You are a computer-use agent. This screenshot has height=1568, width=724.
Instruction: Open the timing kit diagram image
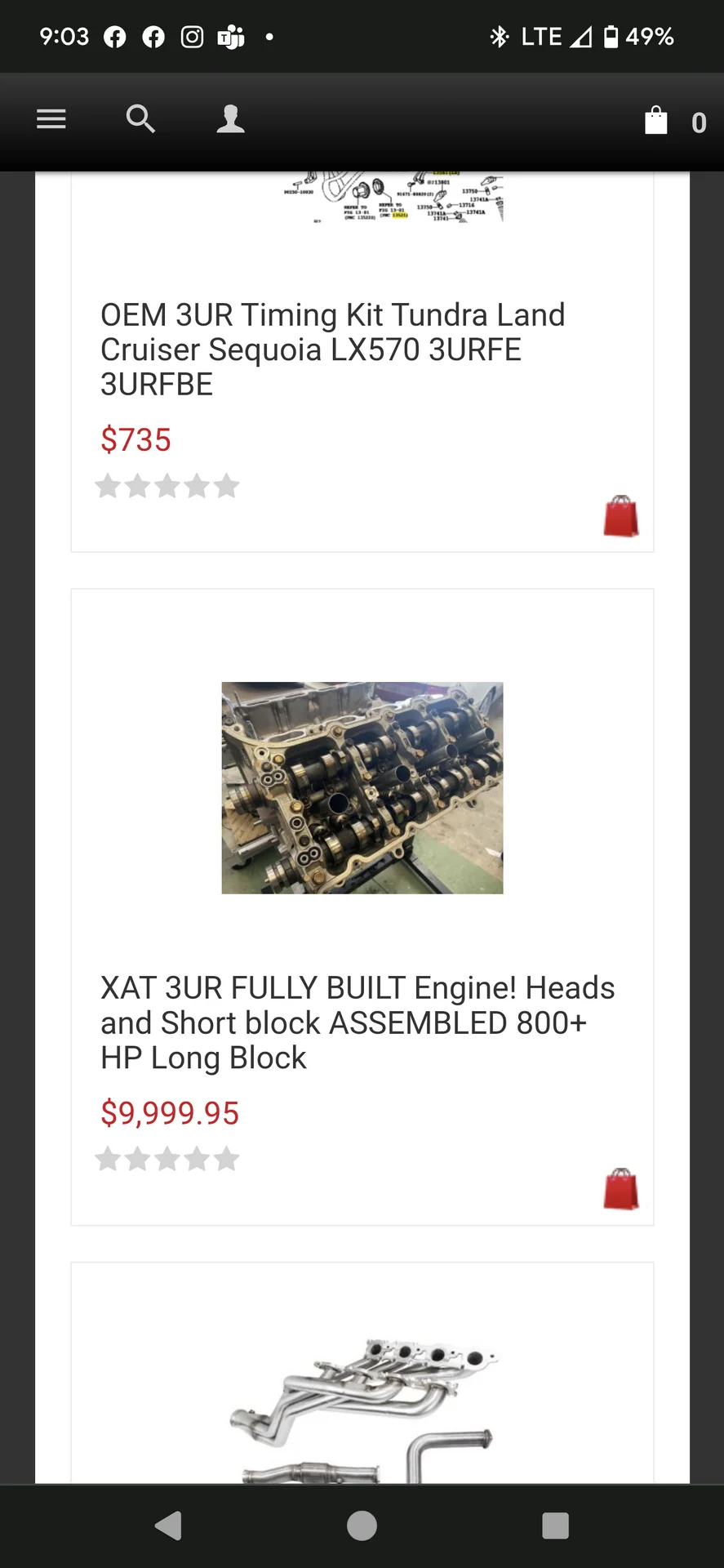[x=393, y=198]
